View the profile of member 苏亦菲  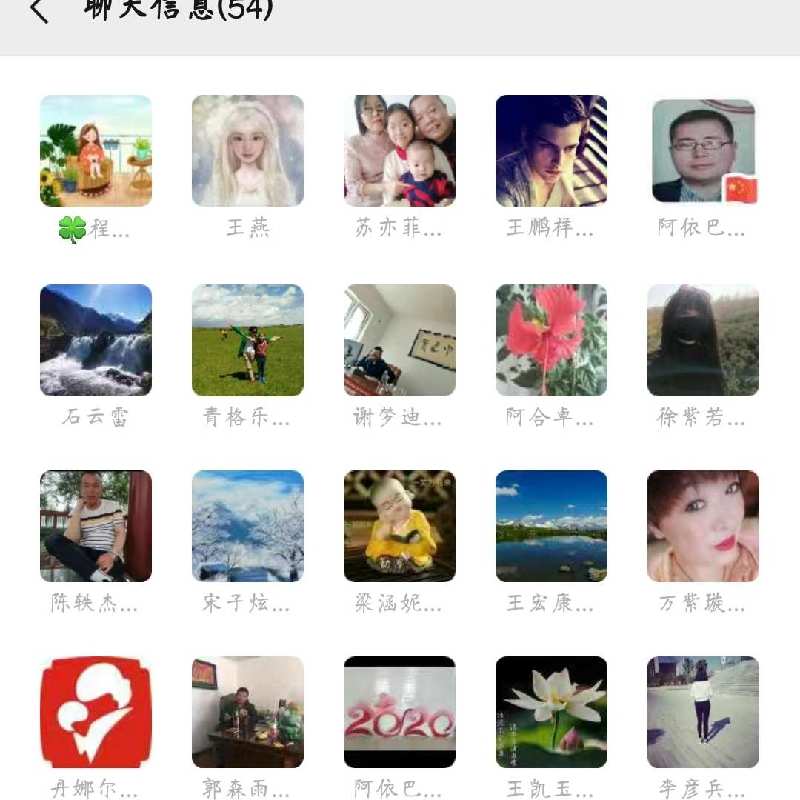pyautogui.click(x=400, y=151)
